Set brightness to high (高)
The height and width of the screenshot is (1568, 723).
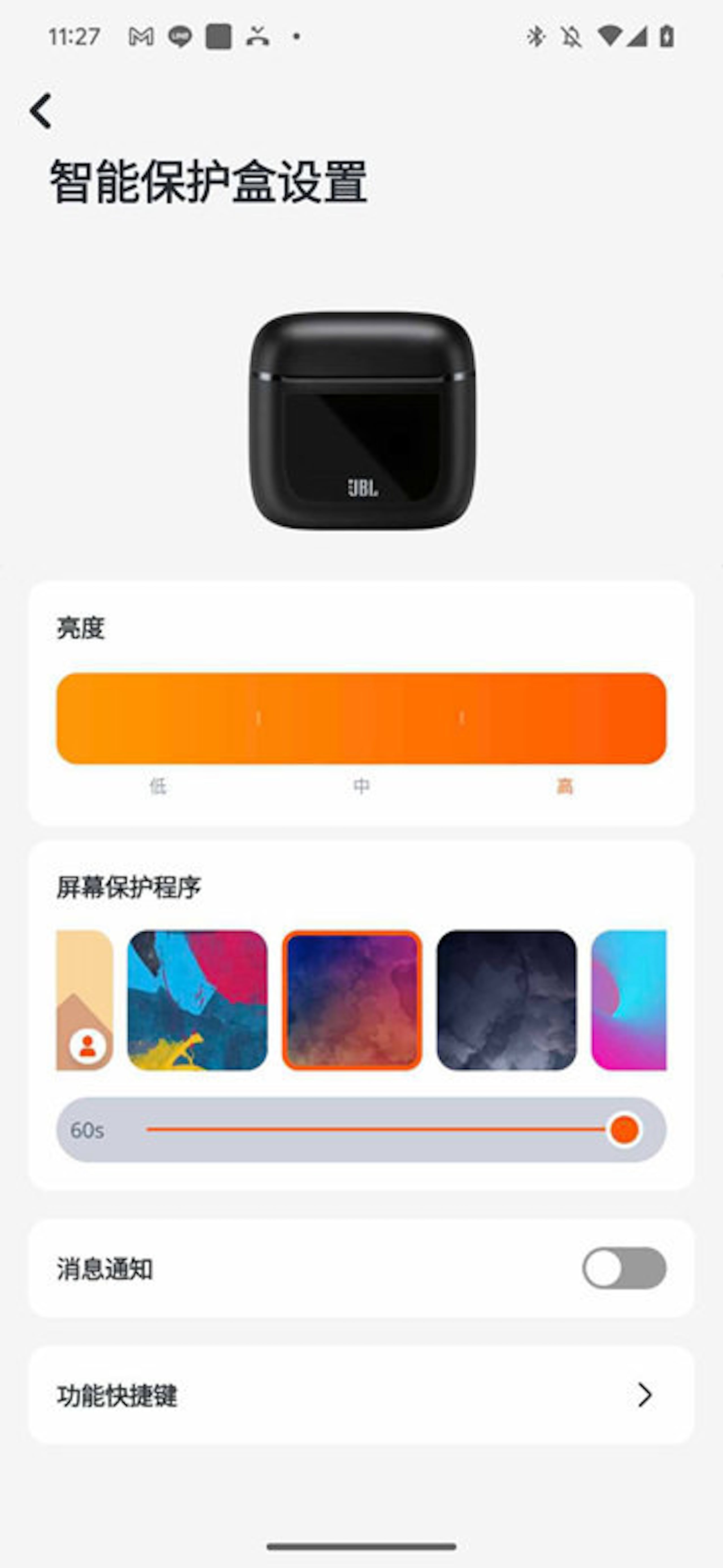[564, 719]
